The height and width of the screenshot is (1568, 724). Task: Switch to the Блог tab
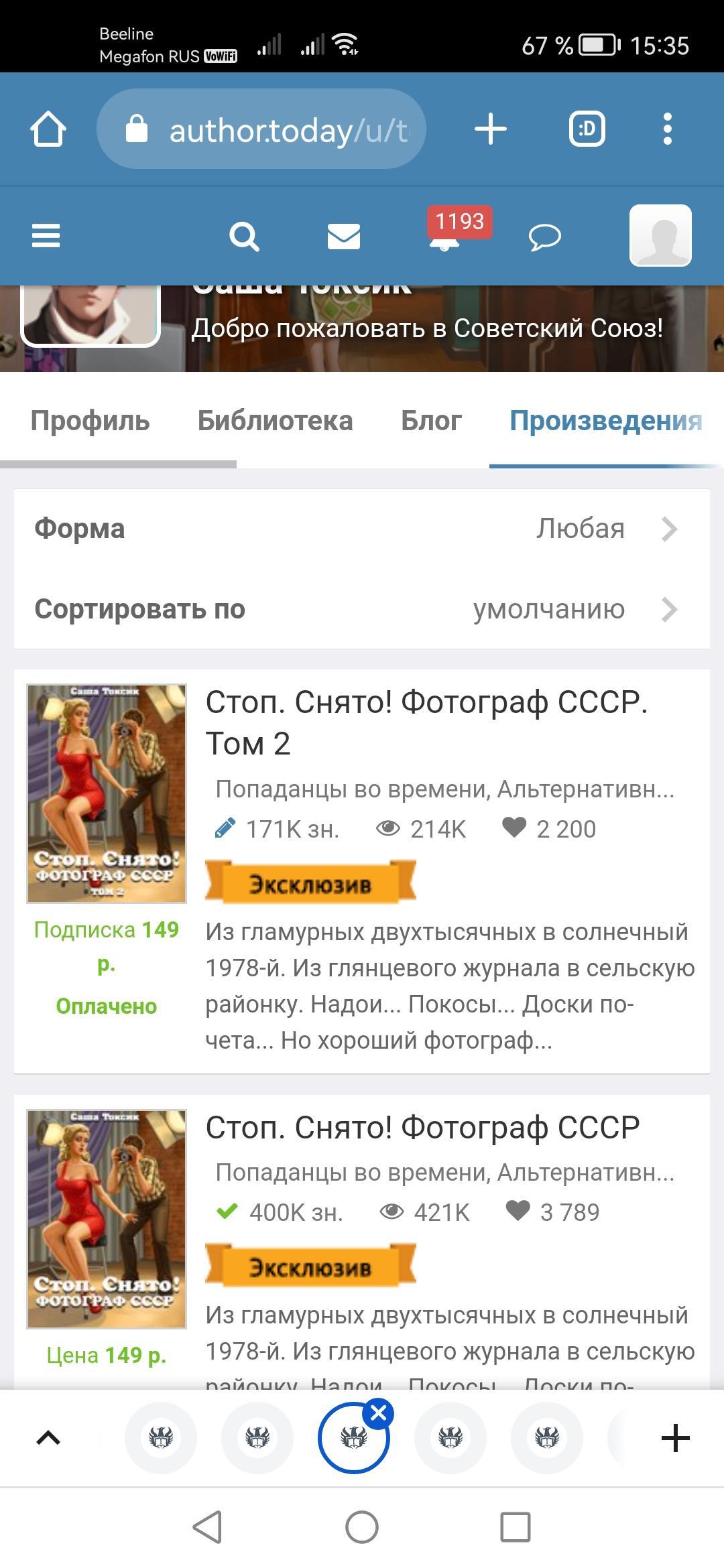pyautogui.click(x=431, y=421)
